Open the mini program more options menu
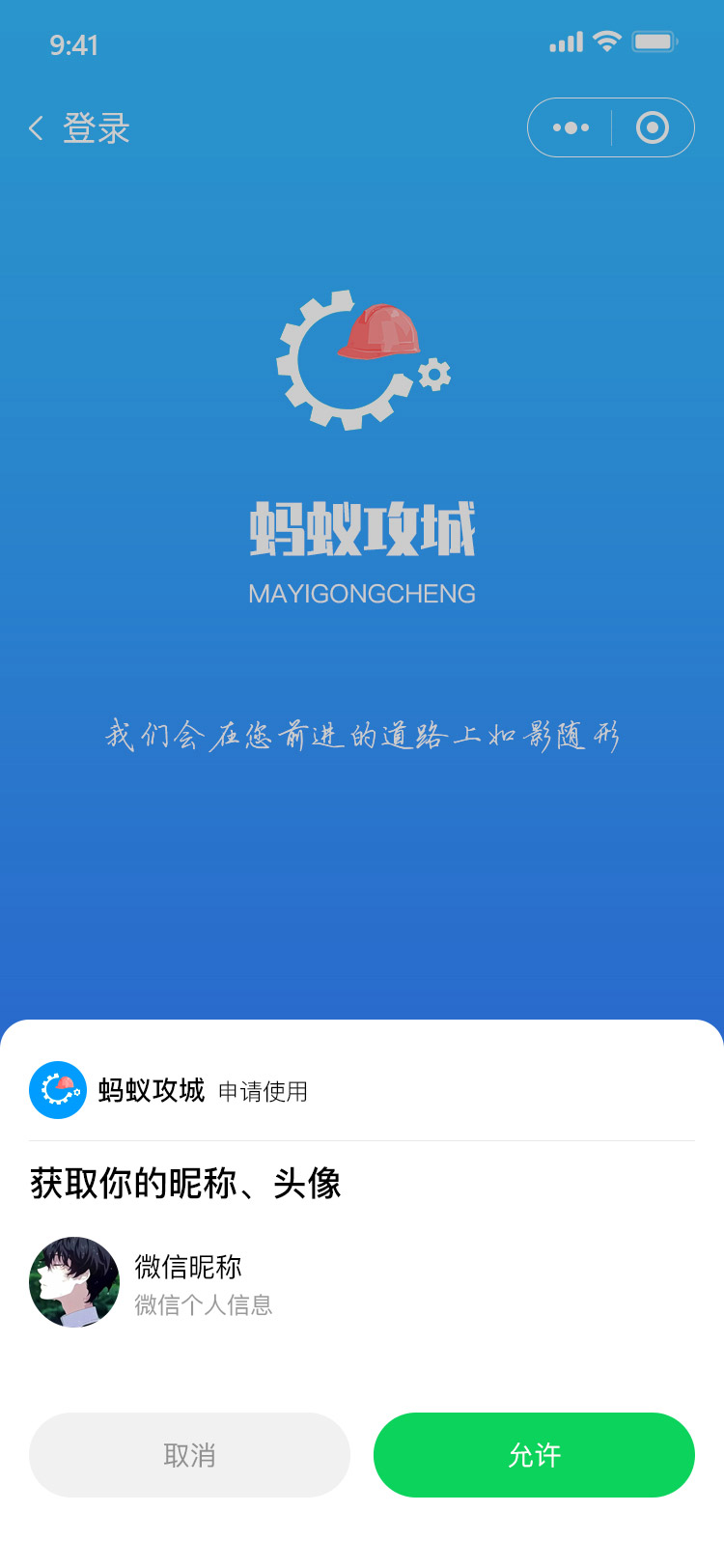This screenshot has height=1568, width=724. coord(571,127)
